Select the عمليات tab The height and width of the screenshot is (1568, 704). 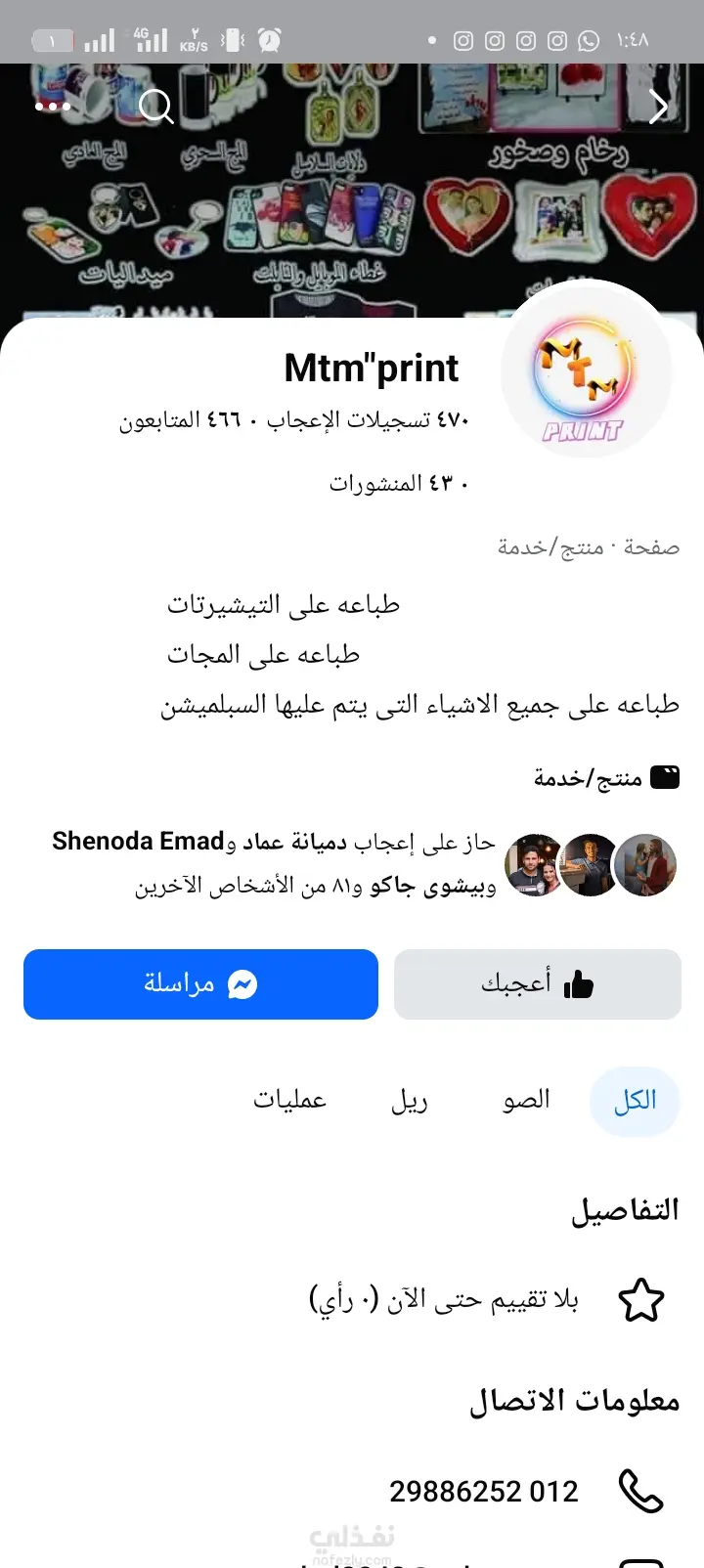(x=289, y=1101)
